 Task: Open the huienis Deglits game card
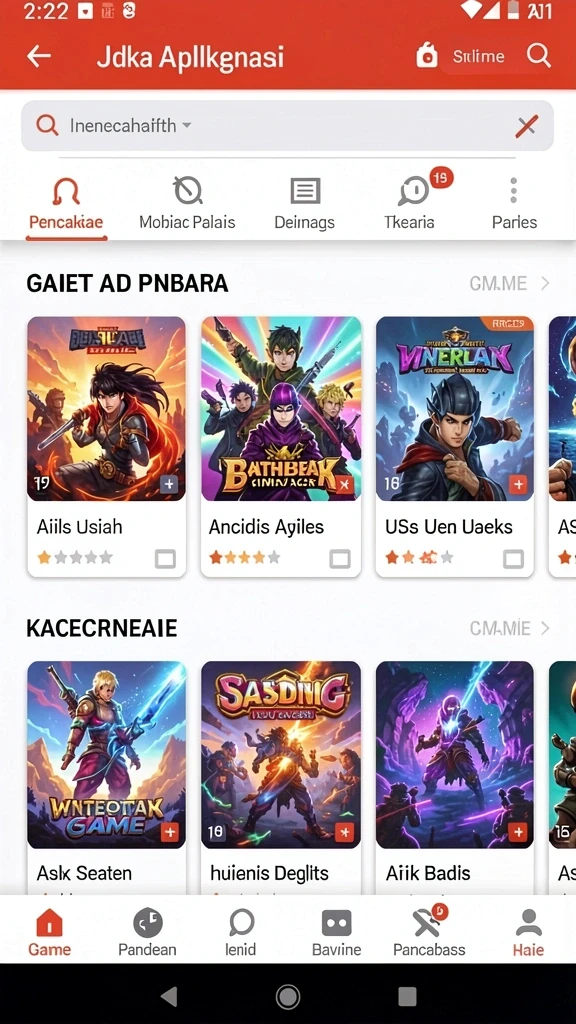pyautogui.click(x=281, y=777)
